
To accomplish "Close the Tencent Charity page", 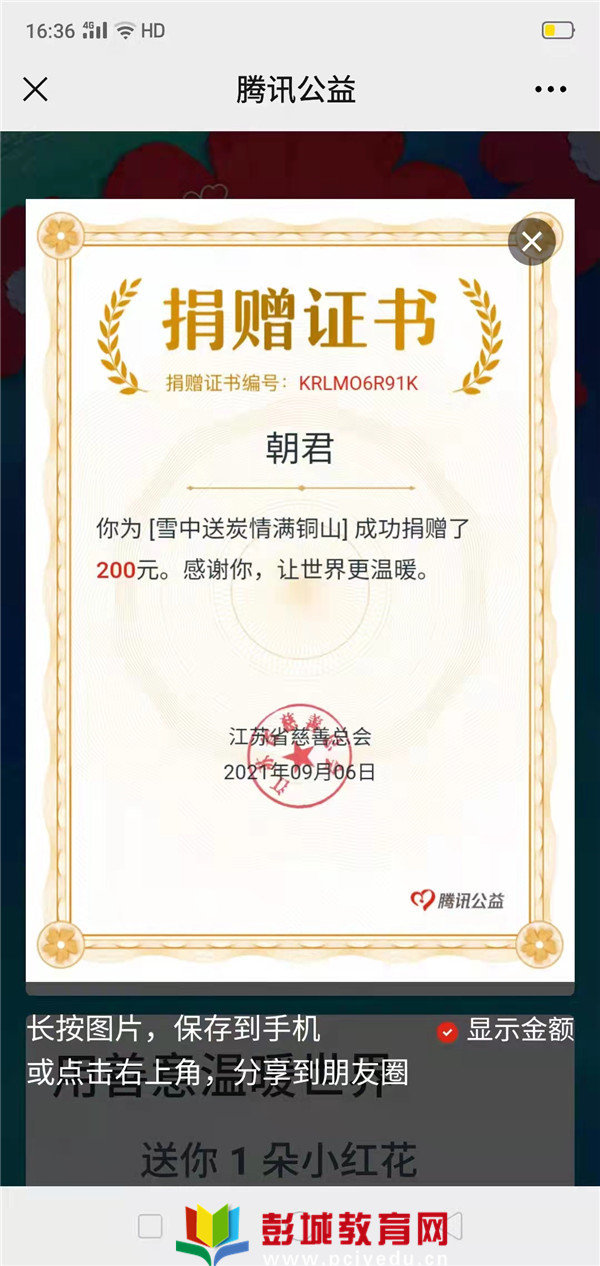I will 35,90.
